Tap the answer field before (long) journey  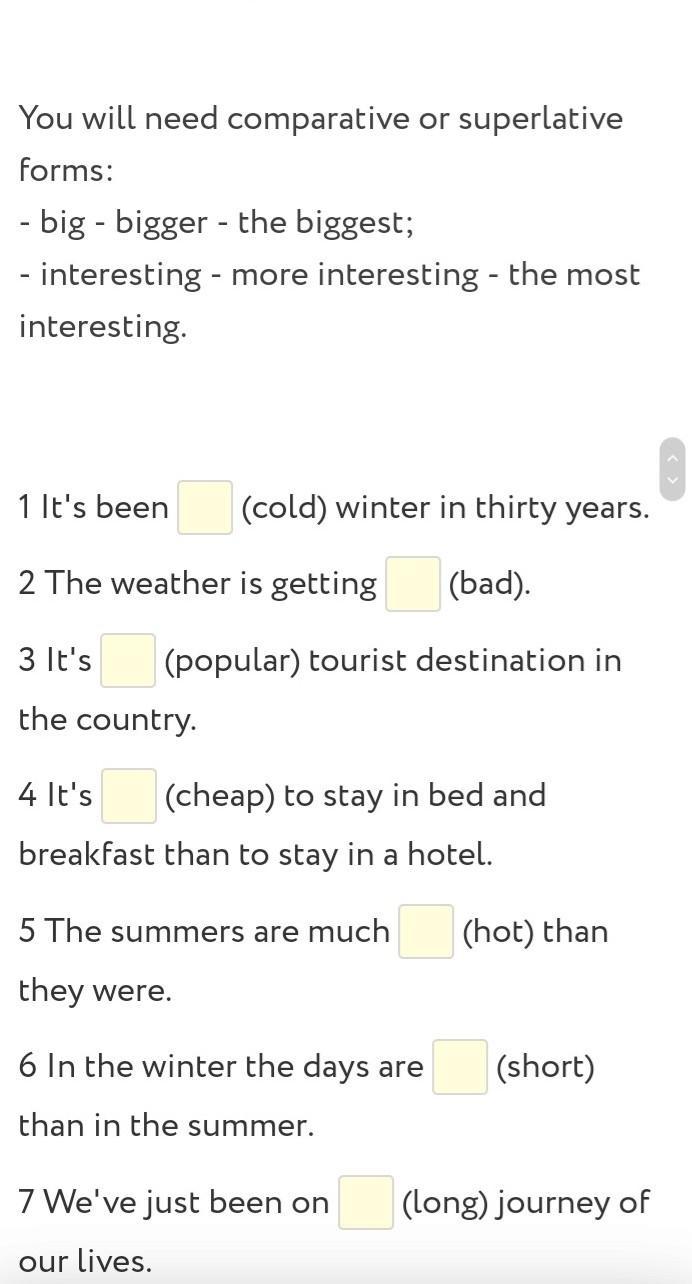coord(366,1202)
